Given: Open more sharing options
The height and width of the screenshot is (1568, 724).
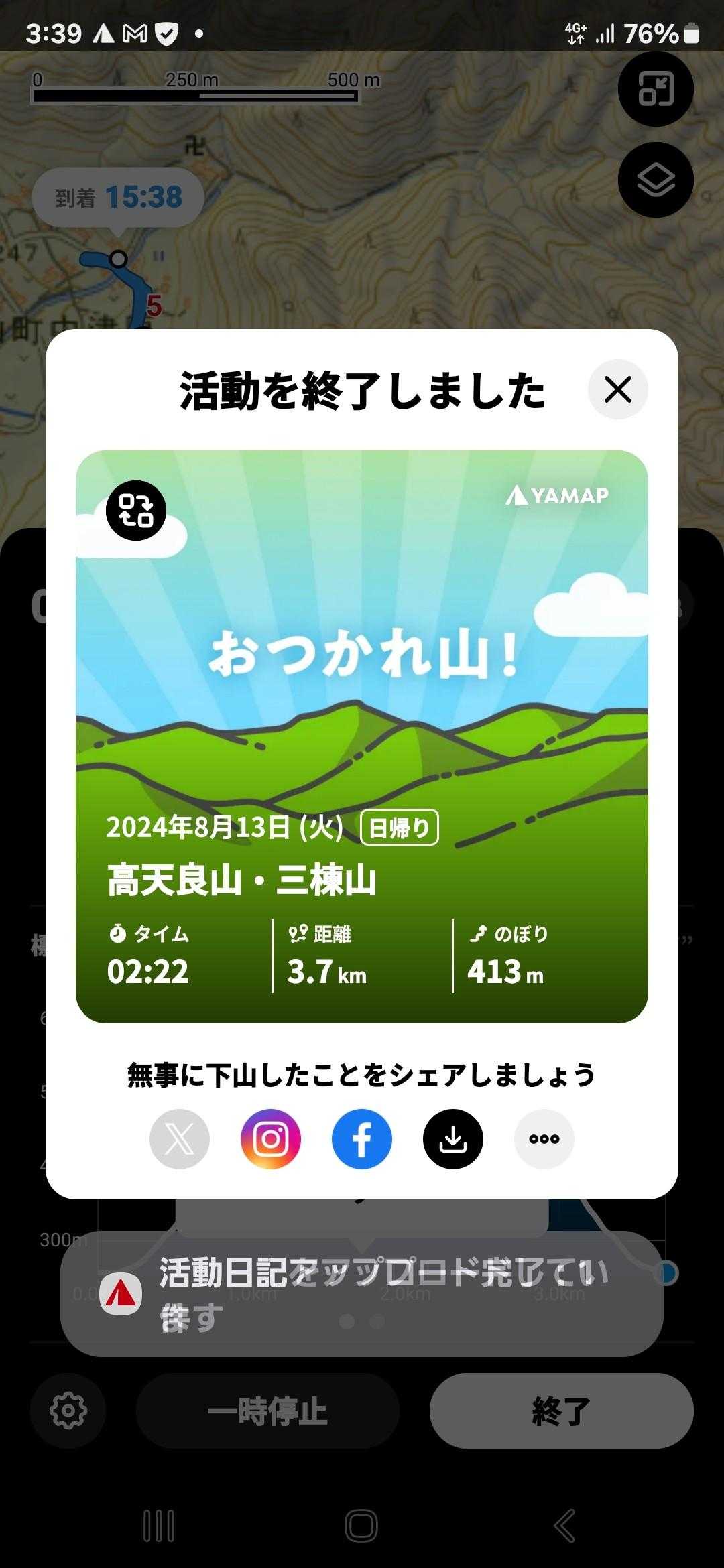Looking at the screenshot, I should [544, 1139].
